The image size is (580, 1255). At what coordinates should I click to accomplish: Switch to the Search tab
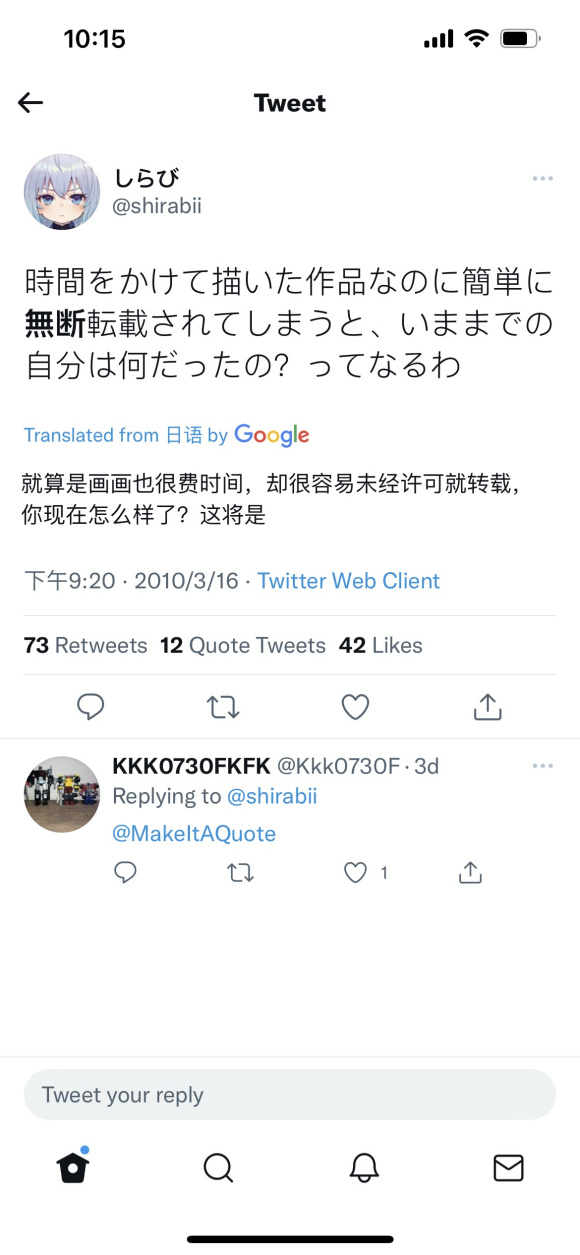[x=218, y=1167]
